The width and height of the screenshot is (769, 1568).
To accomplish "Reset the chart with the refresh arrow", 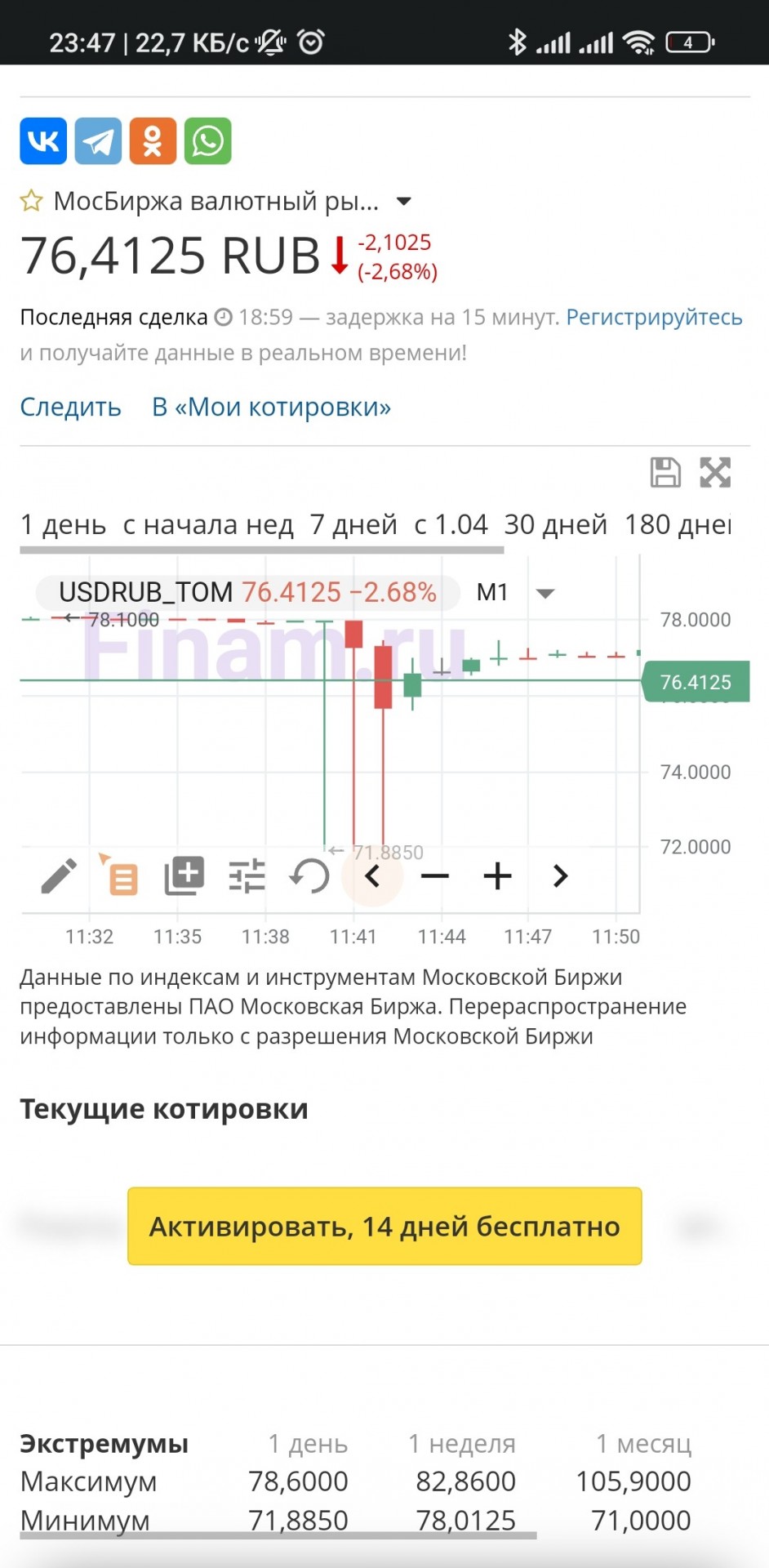I will point(309,876).
